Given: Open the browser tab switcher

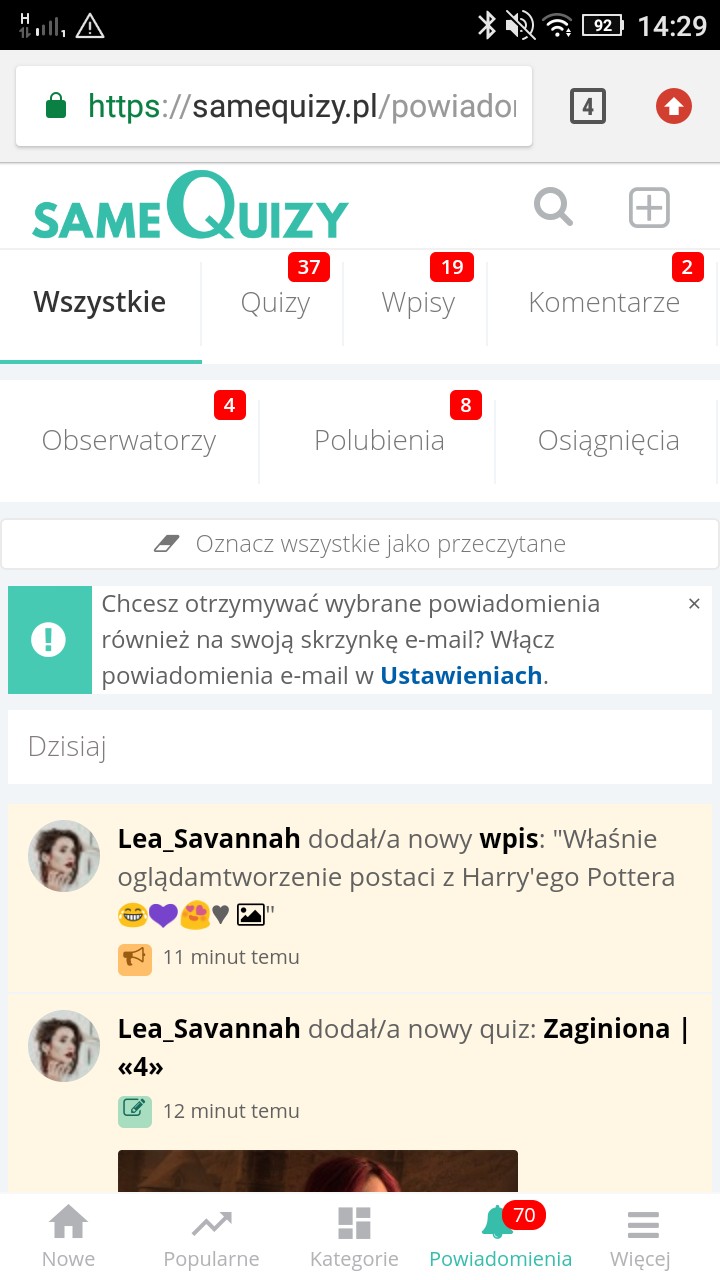Looking at the screenshot, I should 588,106.
